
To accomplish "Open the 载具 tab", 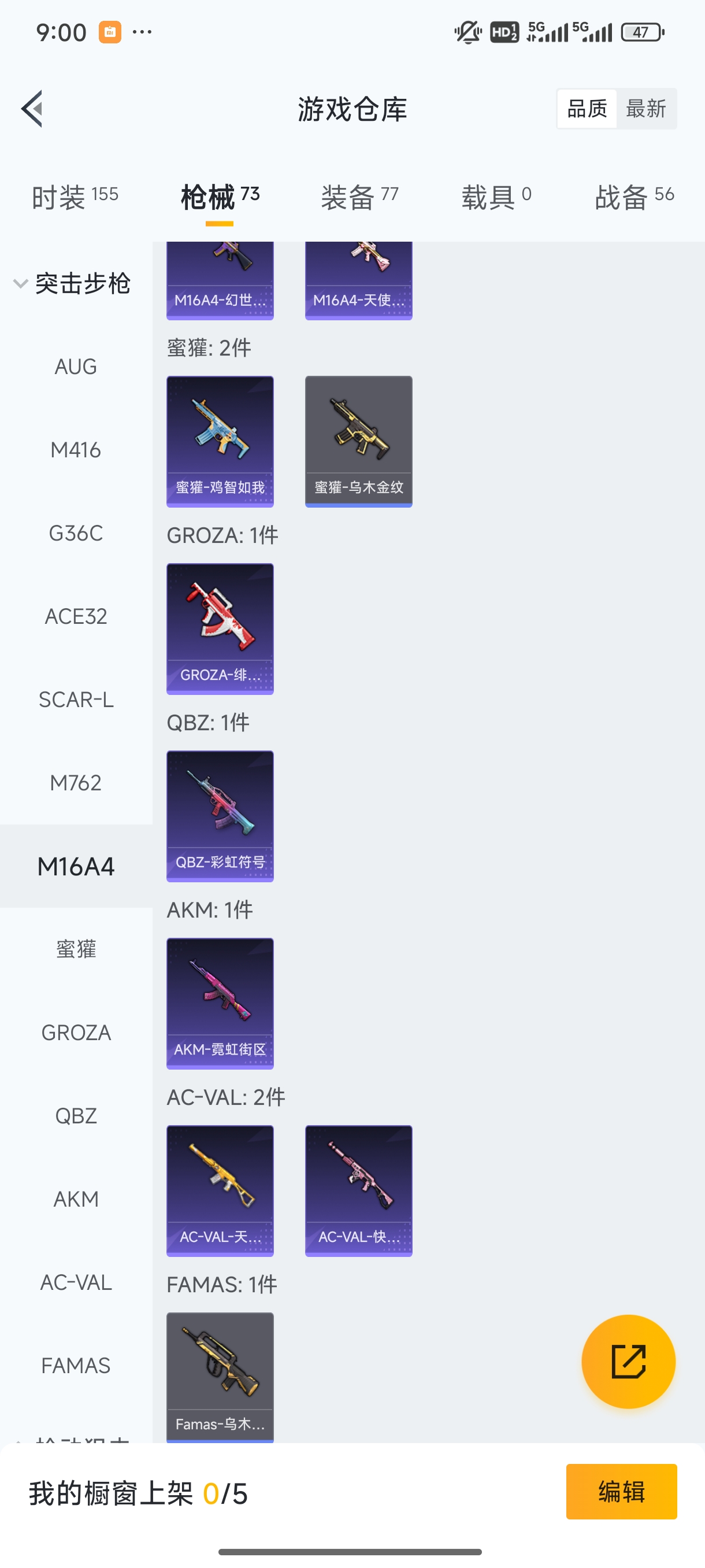I will click(496, 197).
